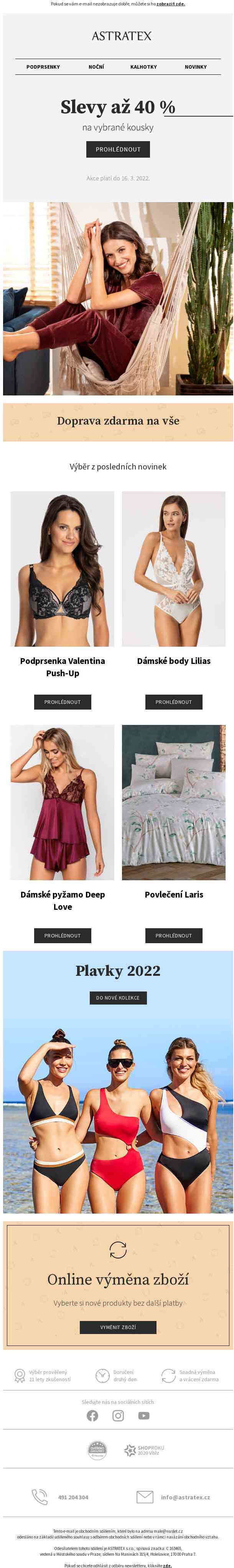Viewport: 234px width, 1568px height.
Task: Tap Prohlédnout for Dámské pyžamo Deep Love
Action: pos(62,935)
